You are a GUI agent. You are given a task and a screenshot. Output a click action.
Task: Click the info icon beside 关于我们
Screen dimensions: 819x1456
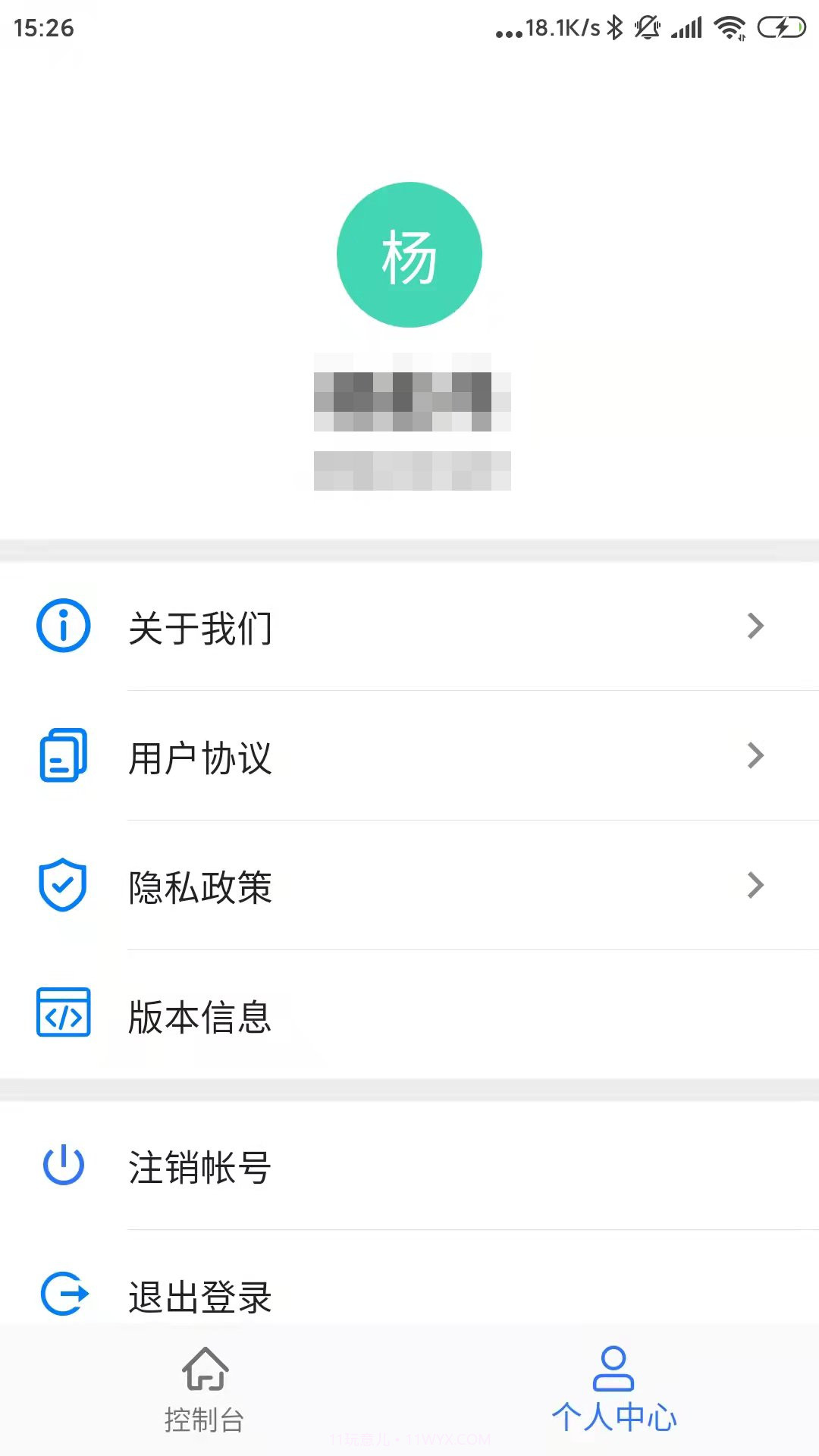tap(63, 626)
